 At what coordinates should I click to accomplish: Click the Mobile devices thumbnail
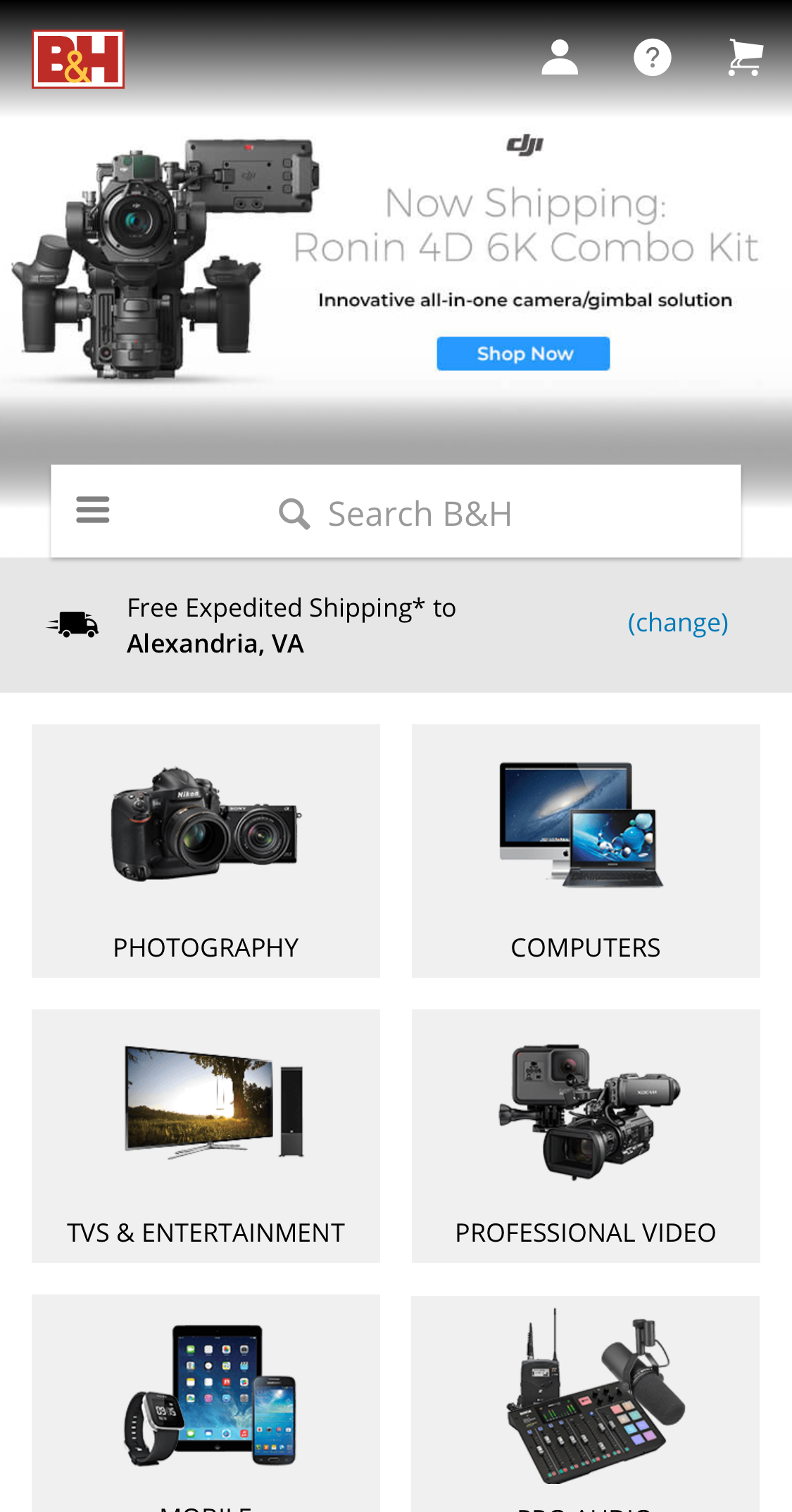click(206, 1401)
